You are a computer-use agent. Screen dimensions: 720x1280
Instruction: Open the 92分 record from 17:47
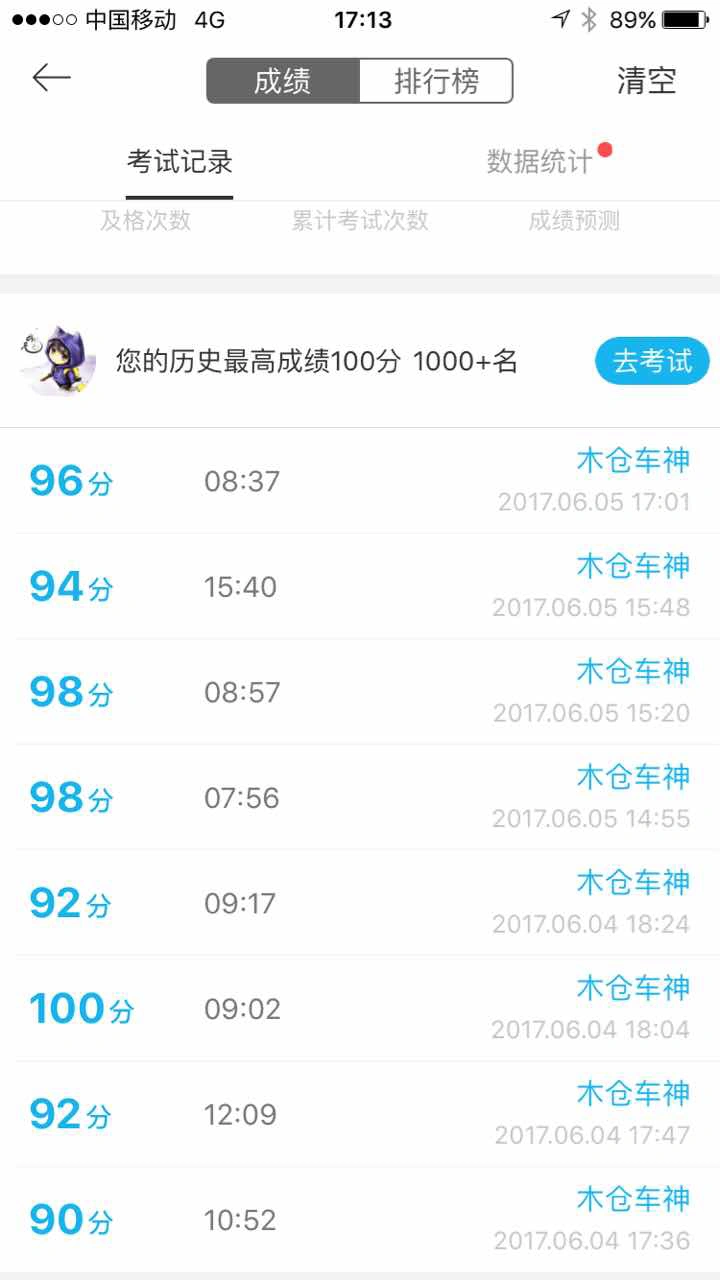click(x=360, y=1114)
